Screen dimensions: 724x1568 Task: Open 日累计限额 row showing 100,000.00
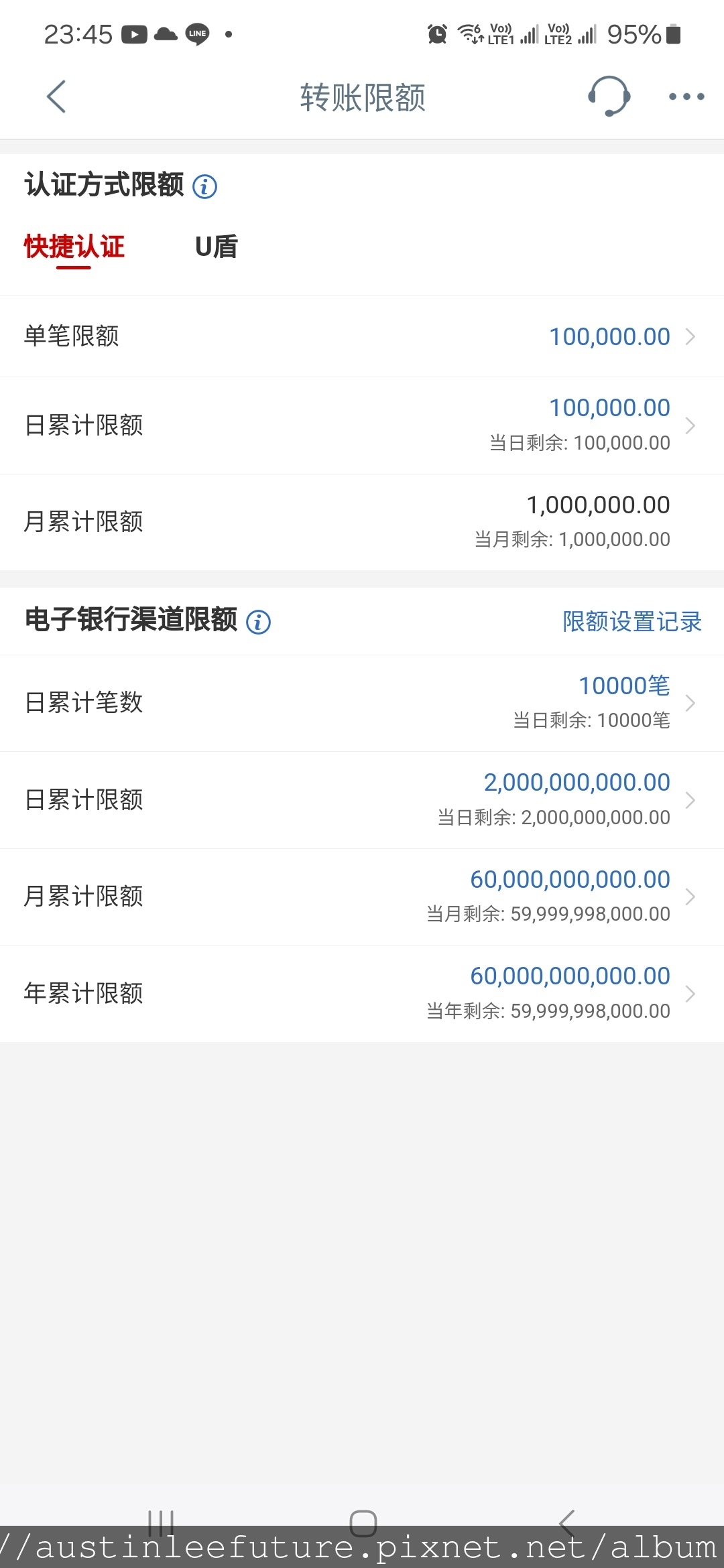pos(362,426)
